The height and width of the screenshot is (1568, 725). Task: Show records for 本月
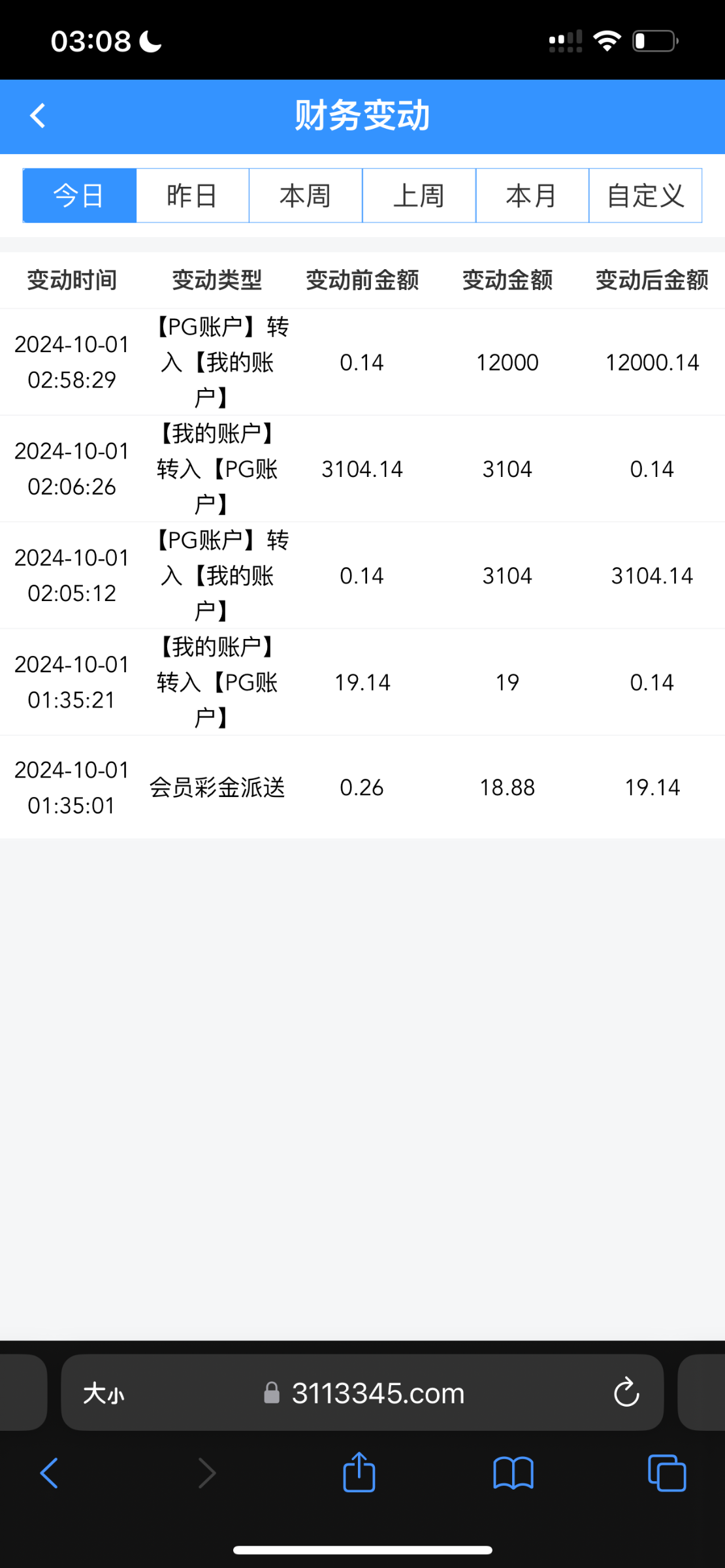(x=532, y=195)
